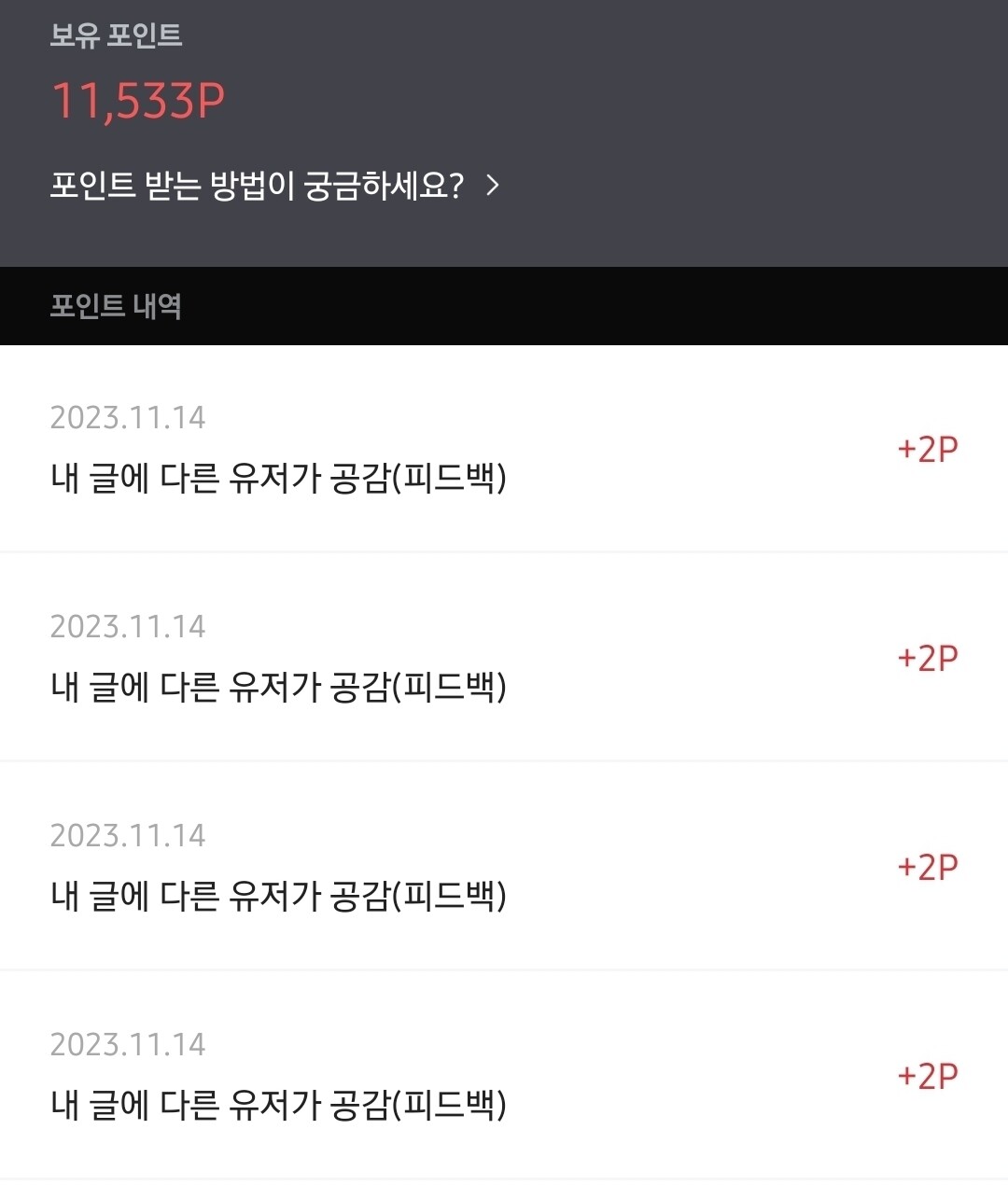This screenshot has width=1008, height=1185.
Task: Click the date text of the first entry
Action: (x=128, y=418)
